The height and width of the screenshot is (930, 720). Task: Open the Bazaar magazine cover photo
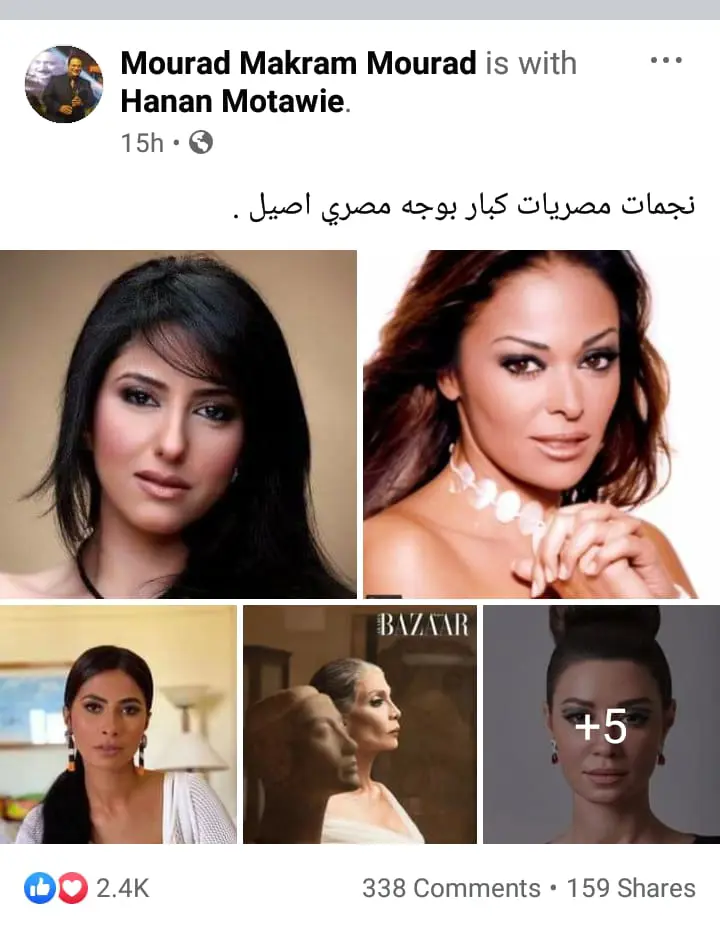(x=360, y=724)
